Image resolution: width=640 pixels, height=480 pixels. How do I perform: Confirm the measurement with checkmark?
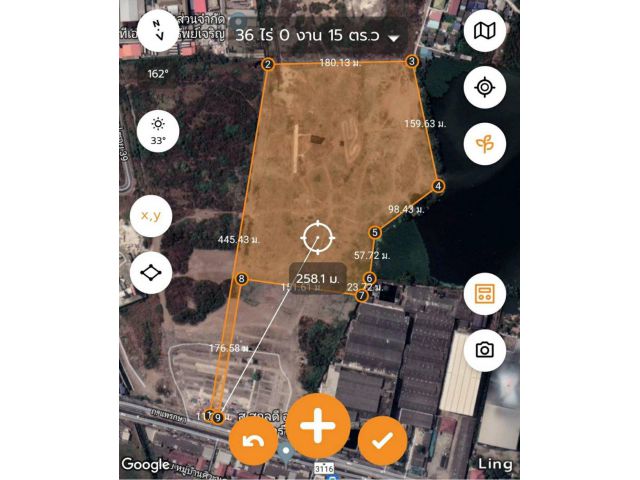click(x=382, y=440)
